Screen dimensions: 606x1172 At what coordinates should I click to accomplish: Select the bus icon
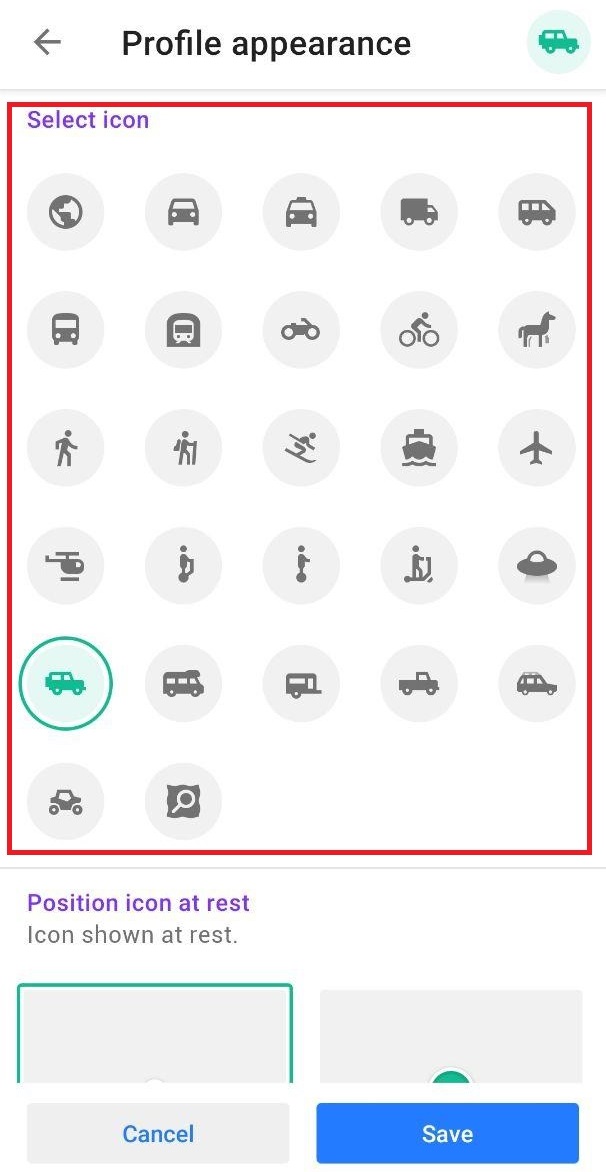click(65, 329)
